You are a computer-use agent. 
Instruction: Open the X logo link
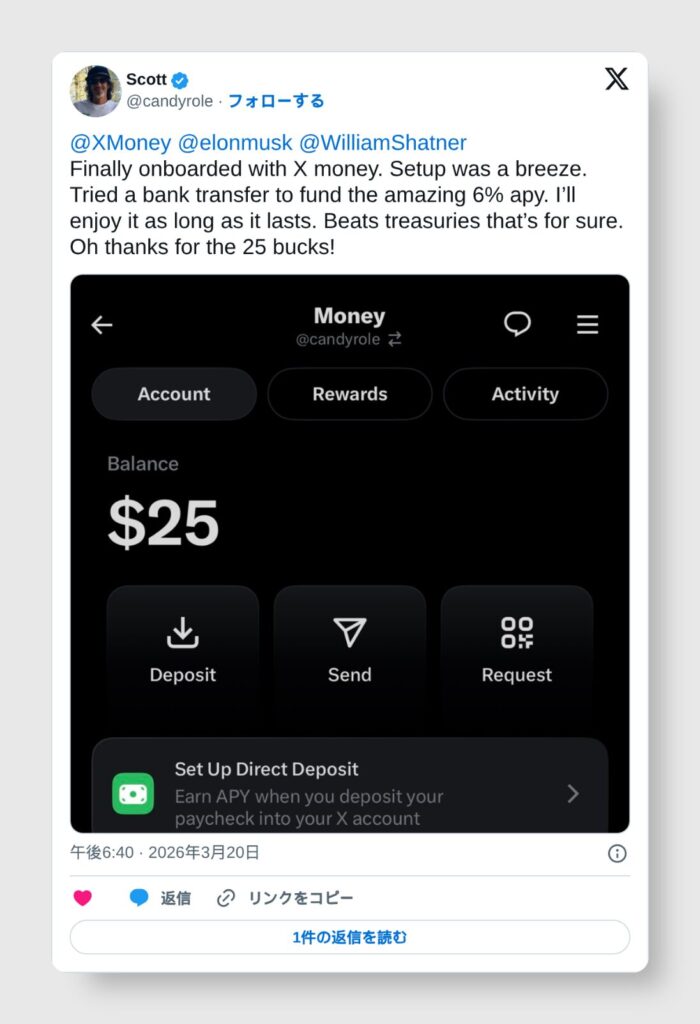coord(617,79)
